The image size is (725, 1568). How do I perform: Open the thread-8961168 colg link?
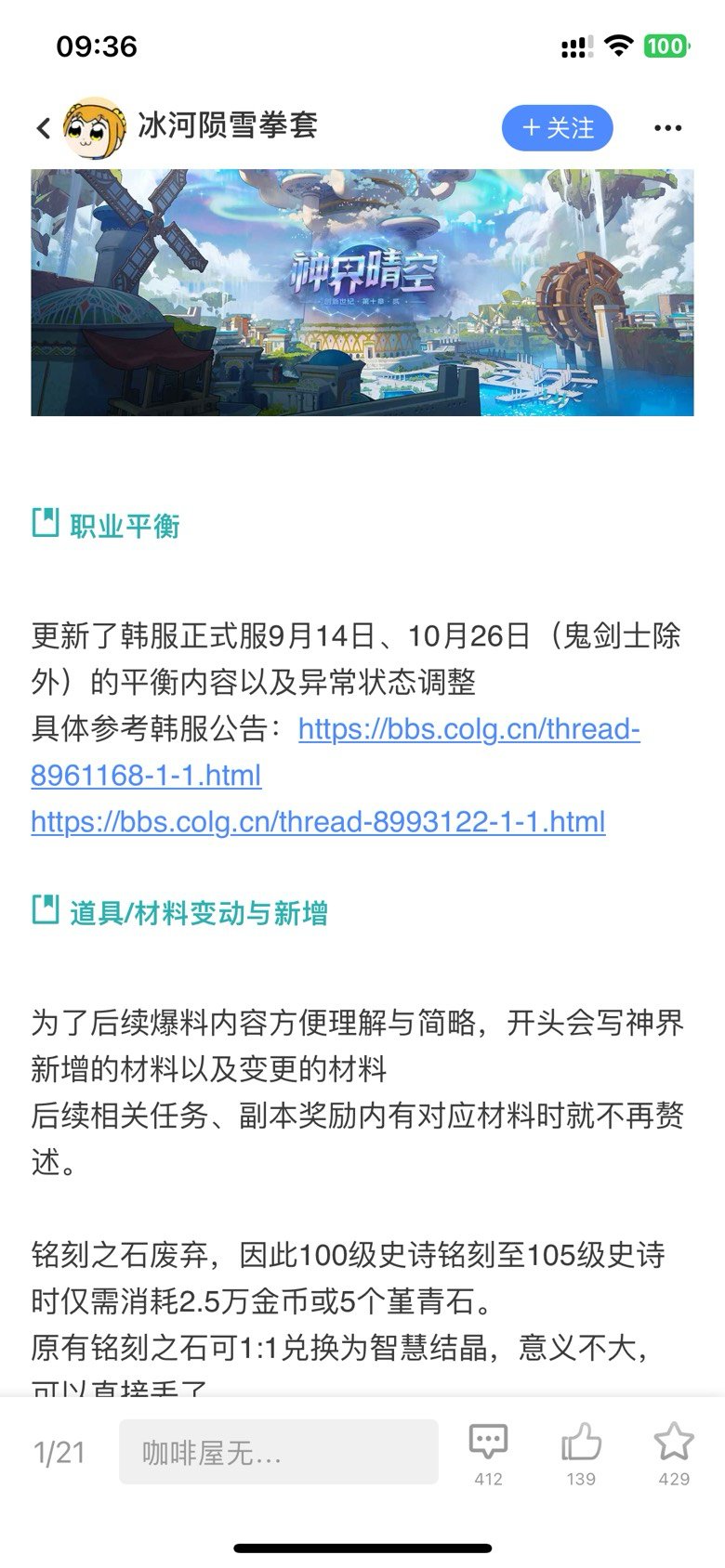(468, 730)
